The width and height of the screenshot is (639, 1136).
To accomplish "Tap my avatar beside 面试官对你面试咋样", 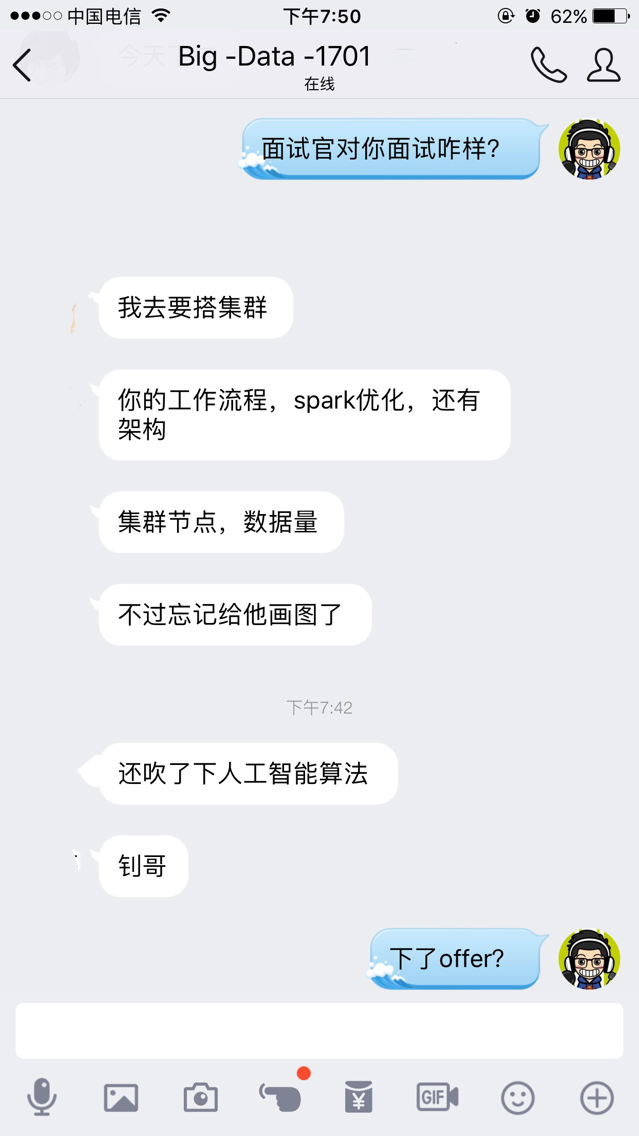I will pyautogui.click(x=589, y=149).
